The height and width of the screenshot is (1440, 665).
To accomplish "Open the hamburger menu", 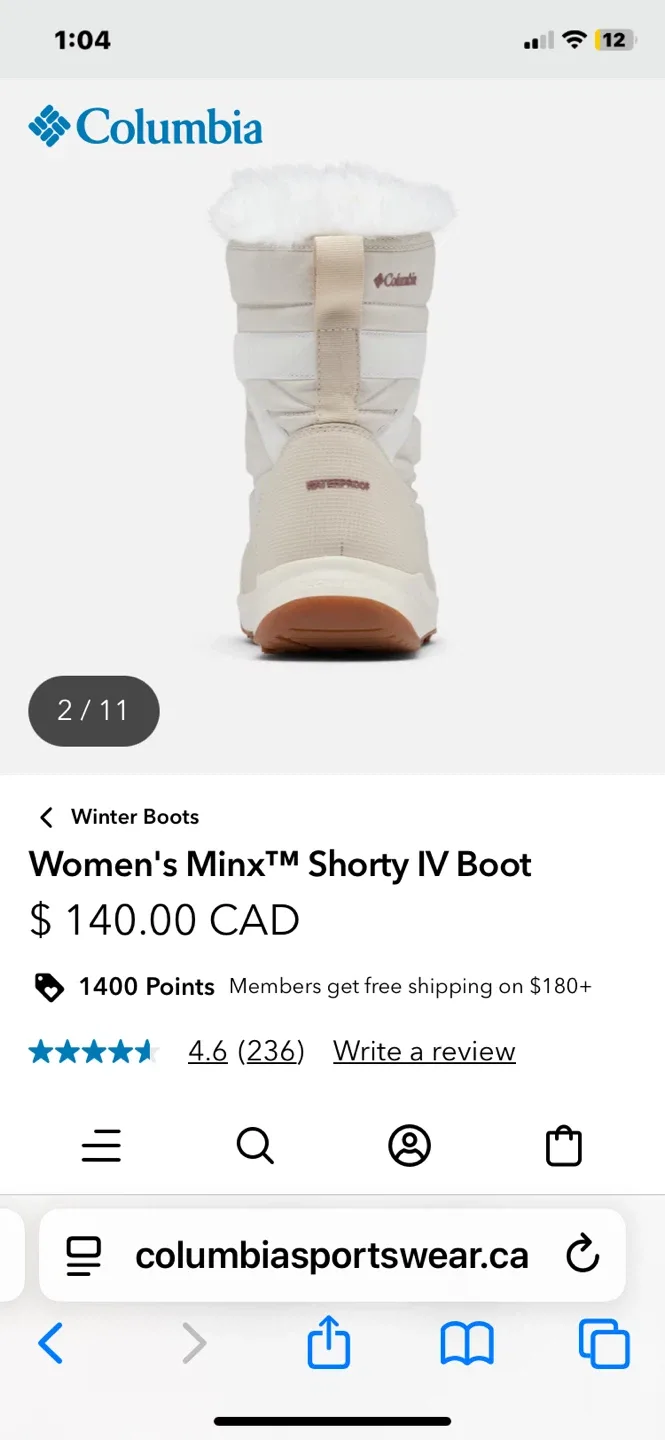I will tap(101, 1145).
